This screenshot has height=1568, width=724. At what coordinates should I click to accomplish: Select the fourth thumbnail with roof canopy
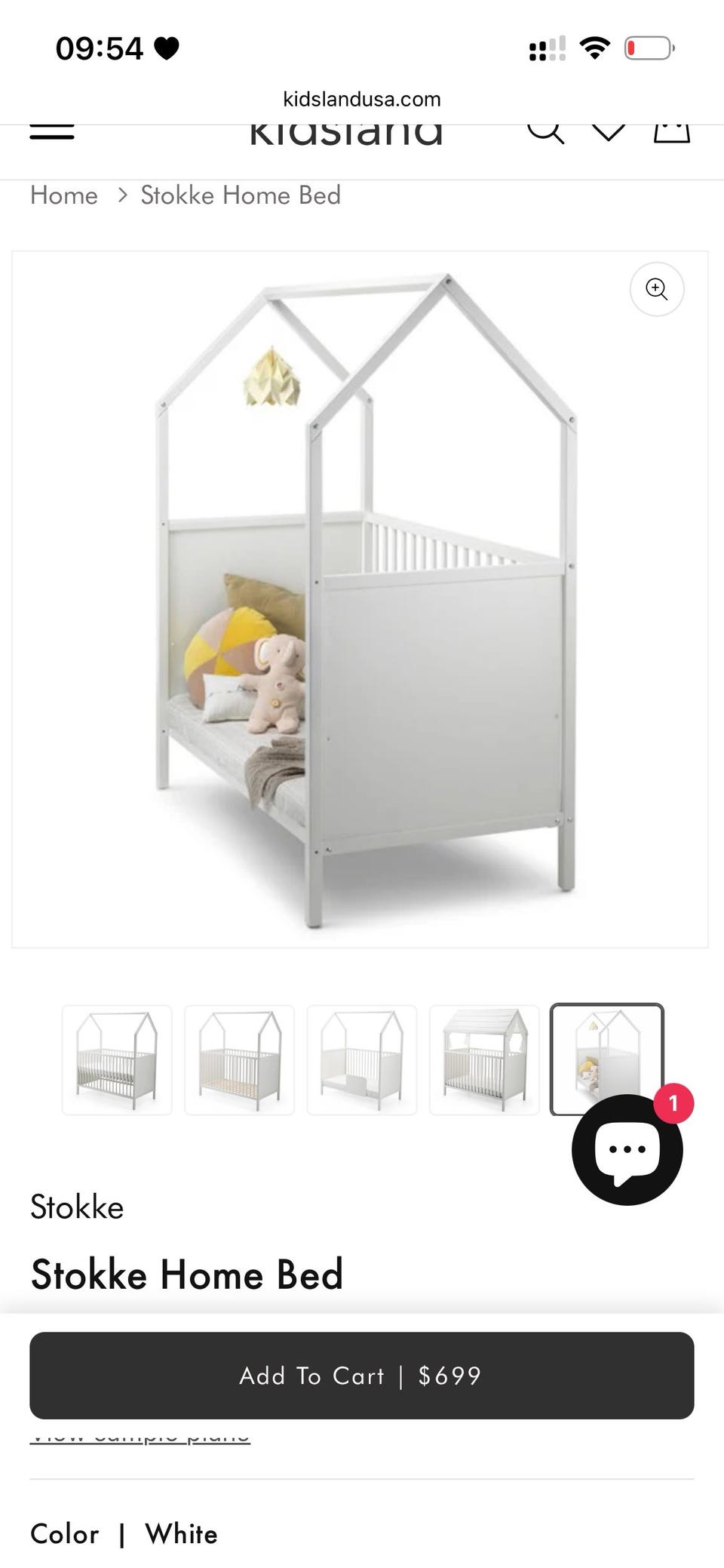coord(484,1060)
